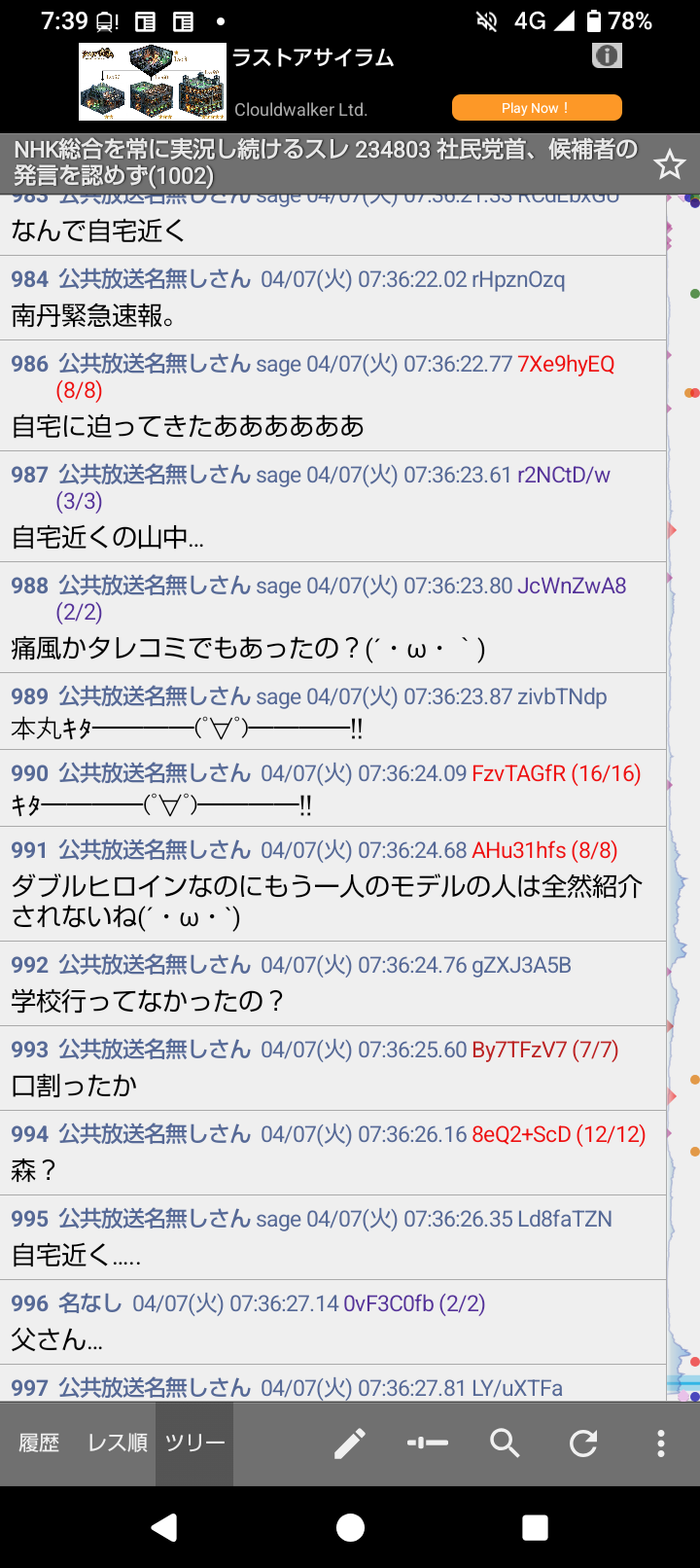Open post number 991
This screenshot has width=700, height=1568.
[29, 850]
